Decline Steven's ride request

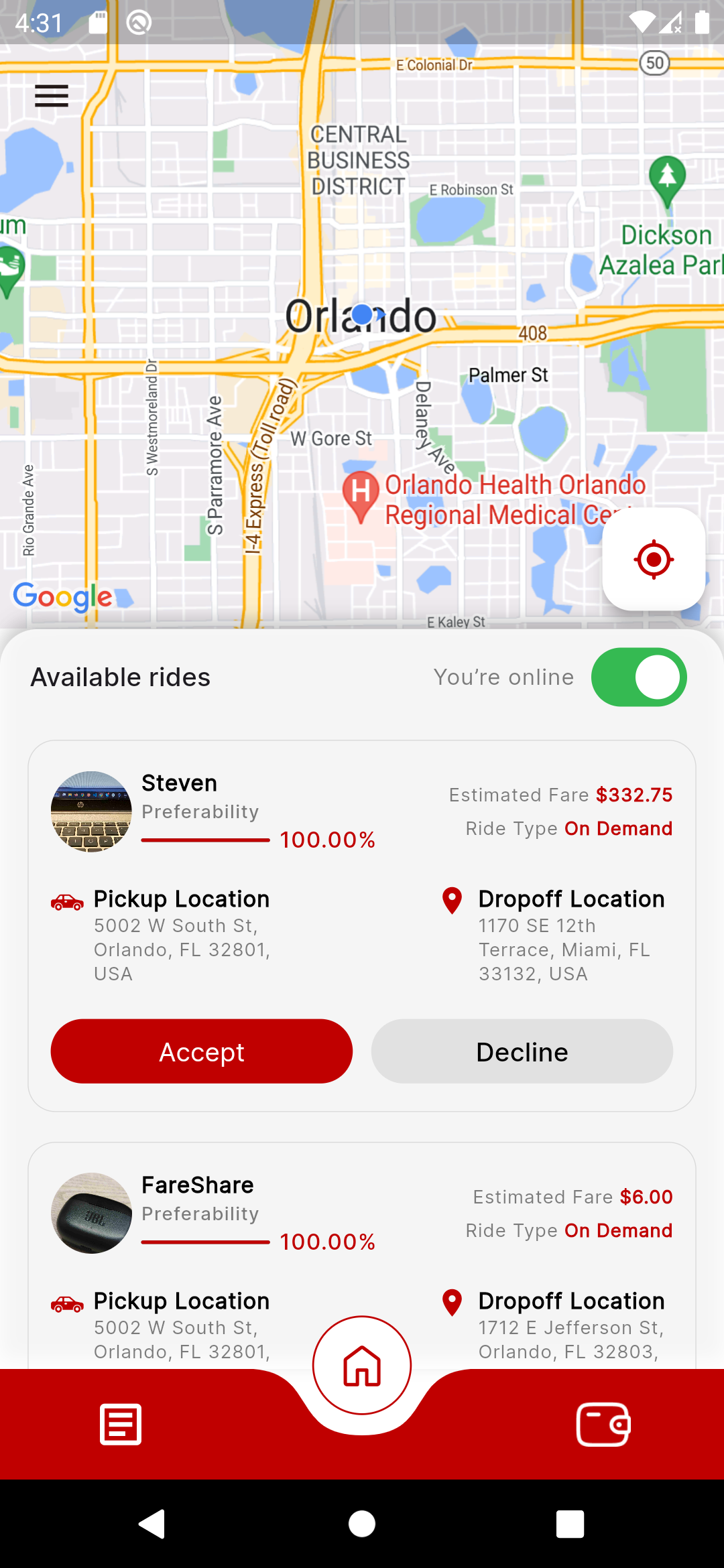[522, 1051]
